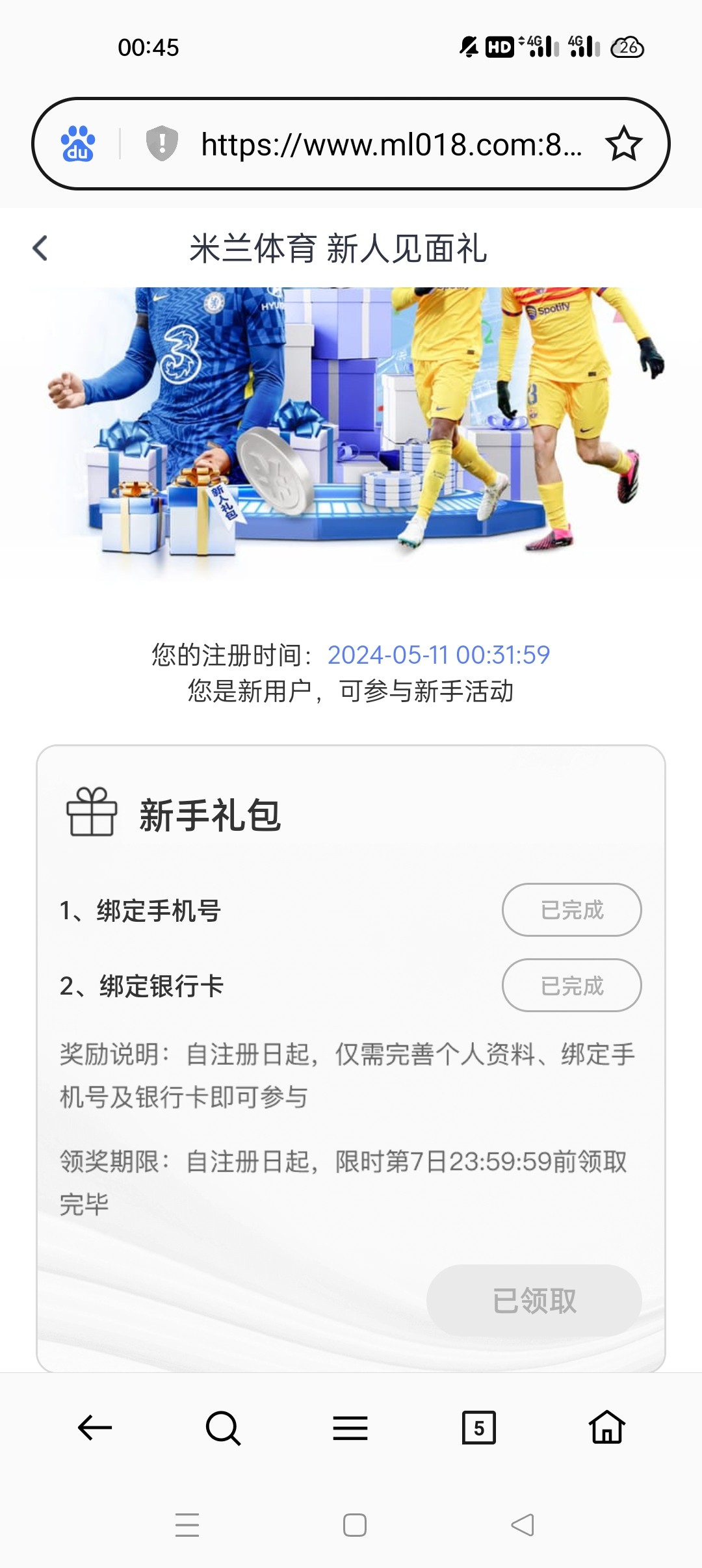Tap the URL address bar

pyautogui.click(x=390, y=144)
